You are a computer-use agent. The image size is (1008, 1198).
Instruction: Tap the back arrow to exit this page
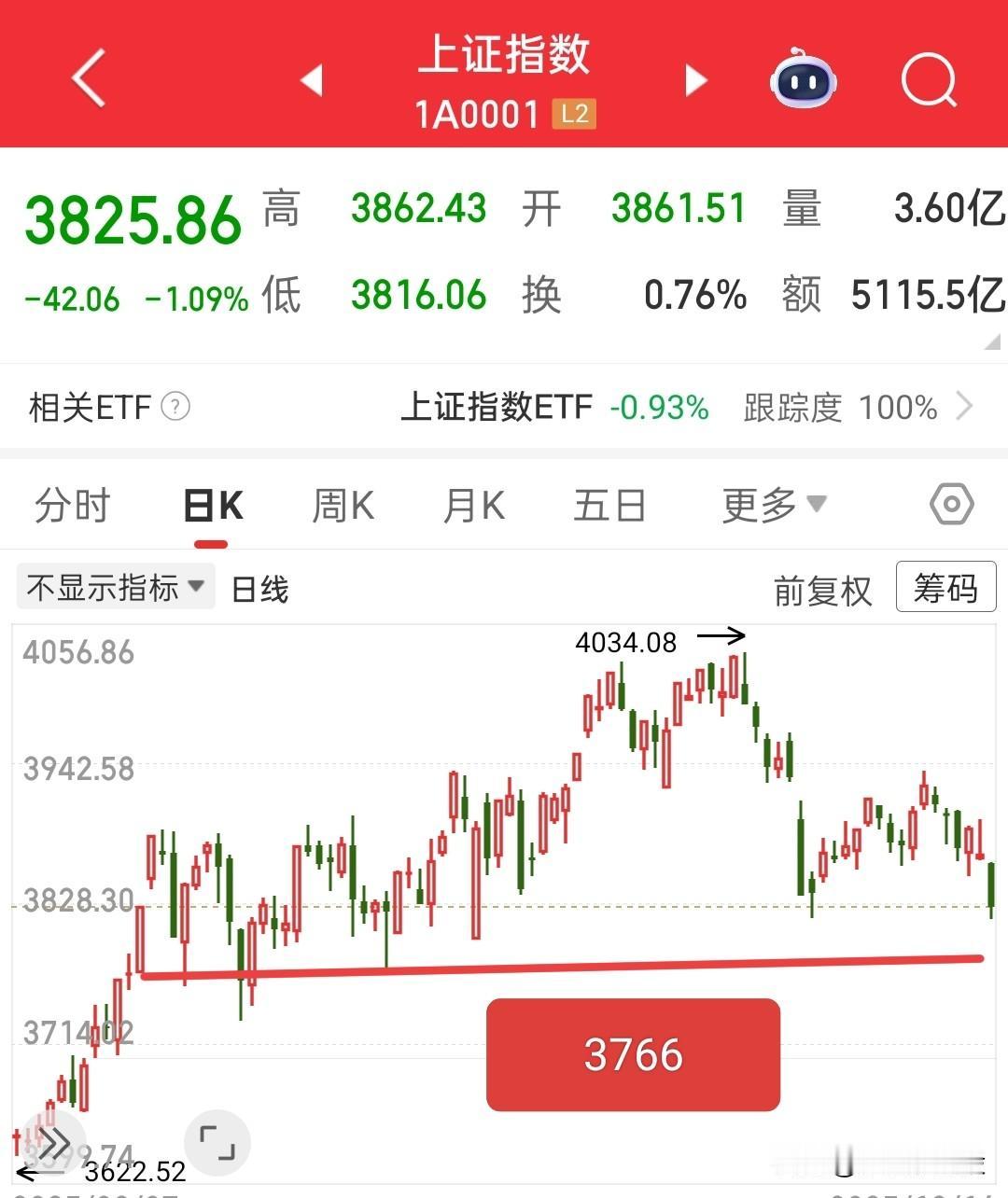(89, 79)
